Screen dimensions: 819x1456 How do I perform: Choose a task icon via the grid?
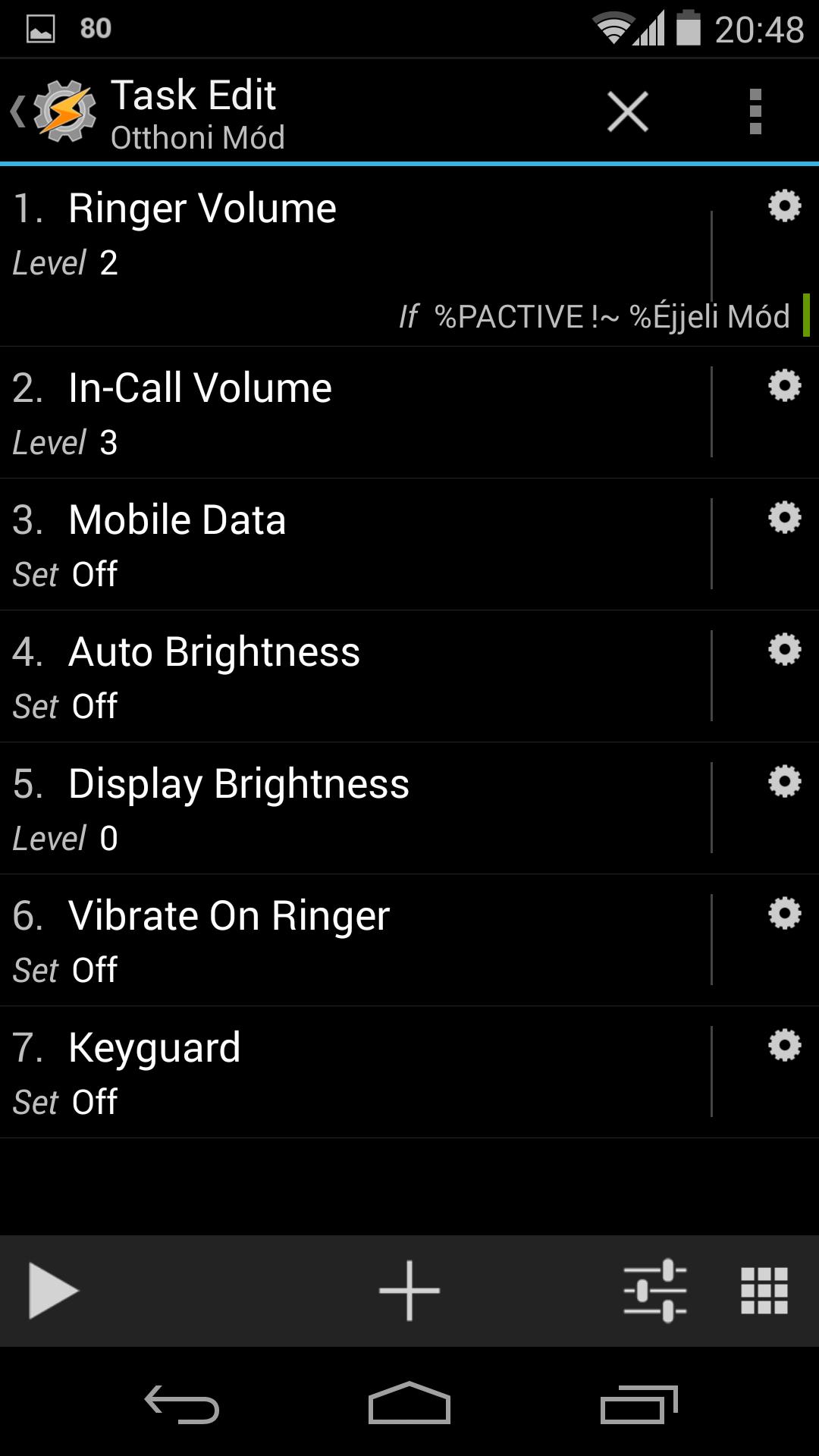point(764,1291)
